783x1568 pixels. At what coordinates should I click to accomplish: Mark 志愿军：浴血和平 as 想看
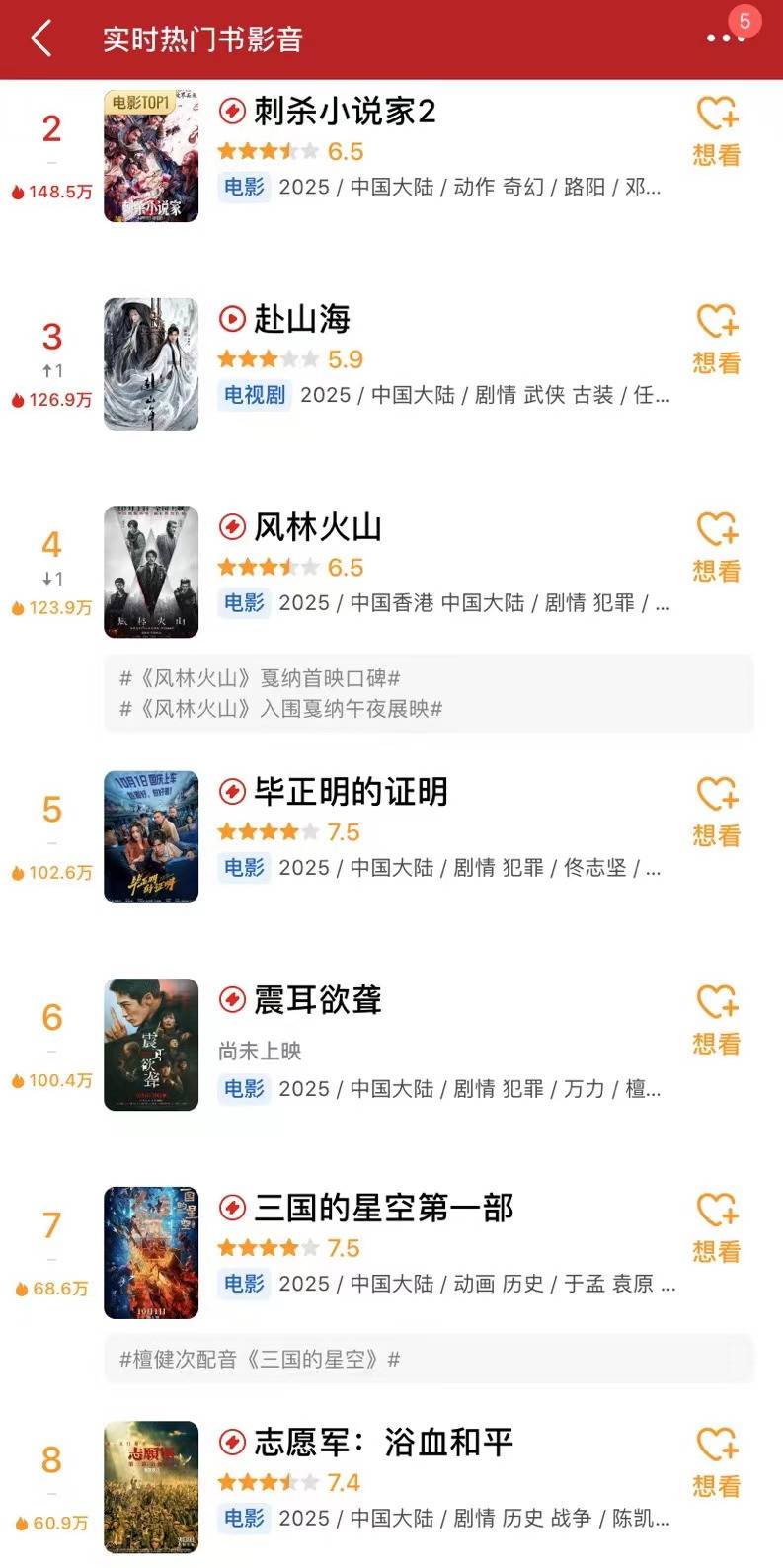(x=717, y=1462)
